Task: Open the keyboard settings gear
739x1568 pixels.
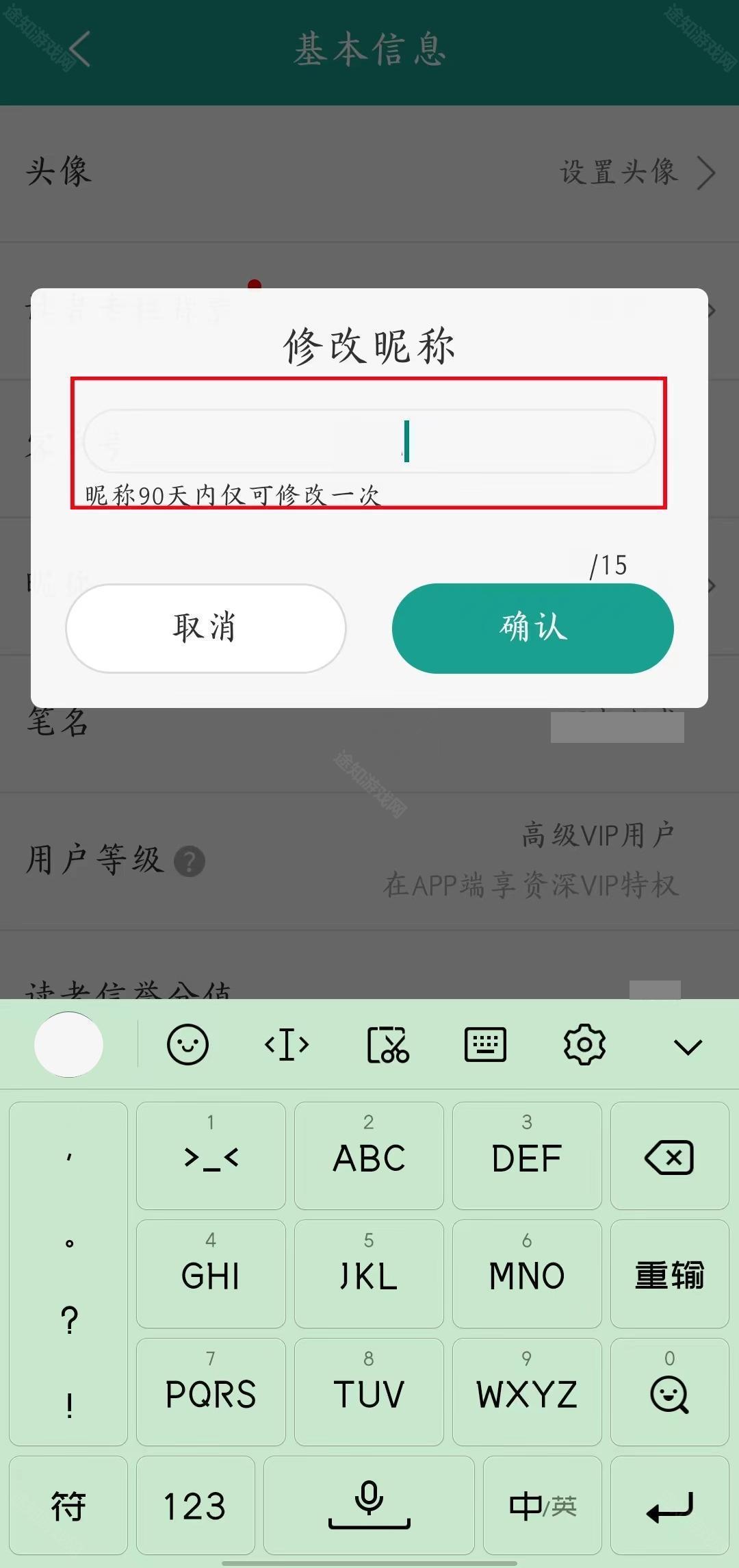Action: click(x=584, y=1045)
